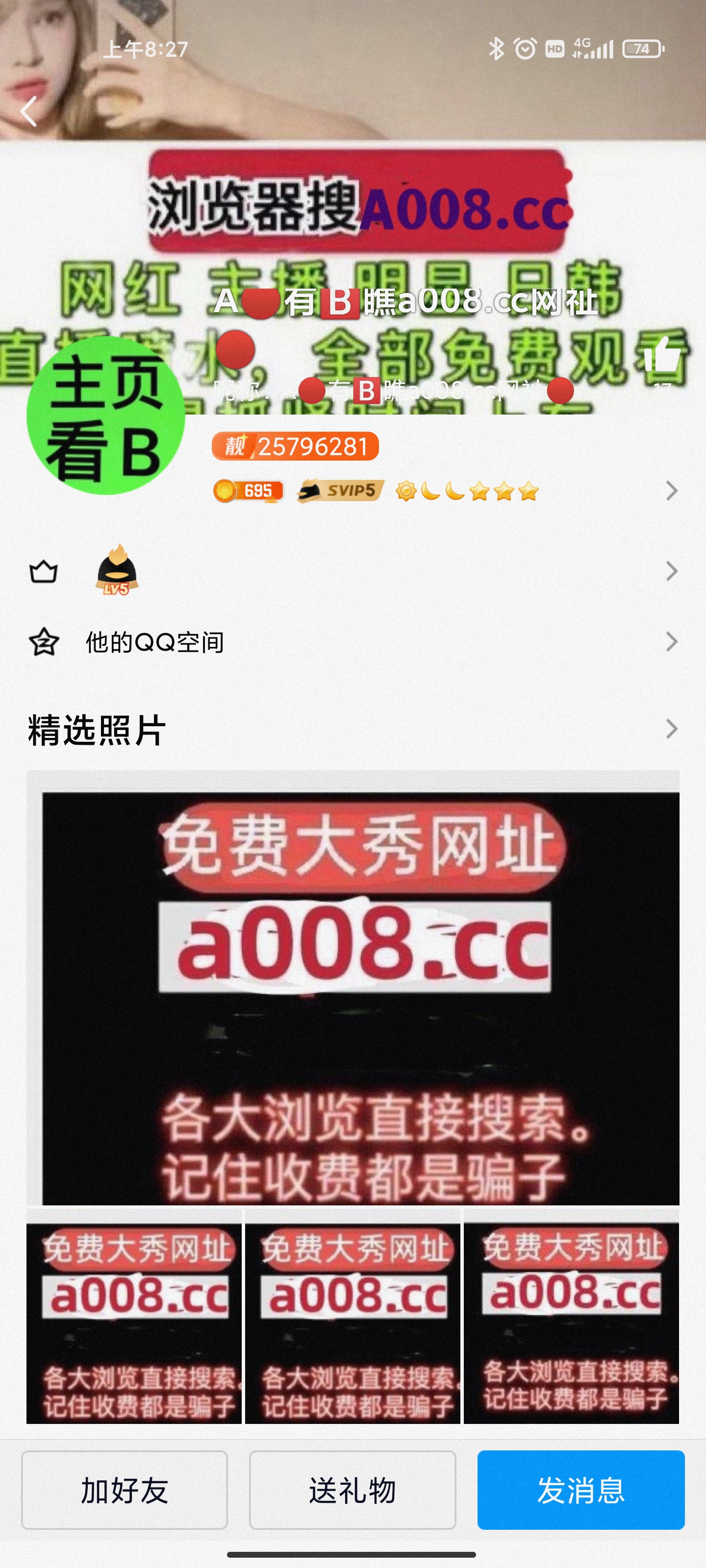The height and width of the screenshot is (1568, 706).
Task: Go back using the top-left arrow
Action: (28, 111)
